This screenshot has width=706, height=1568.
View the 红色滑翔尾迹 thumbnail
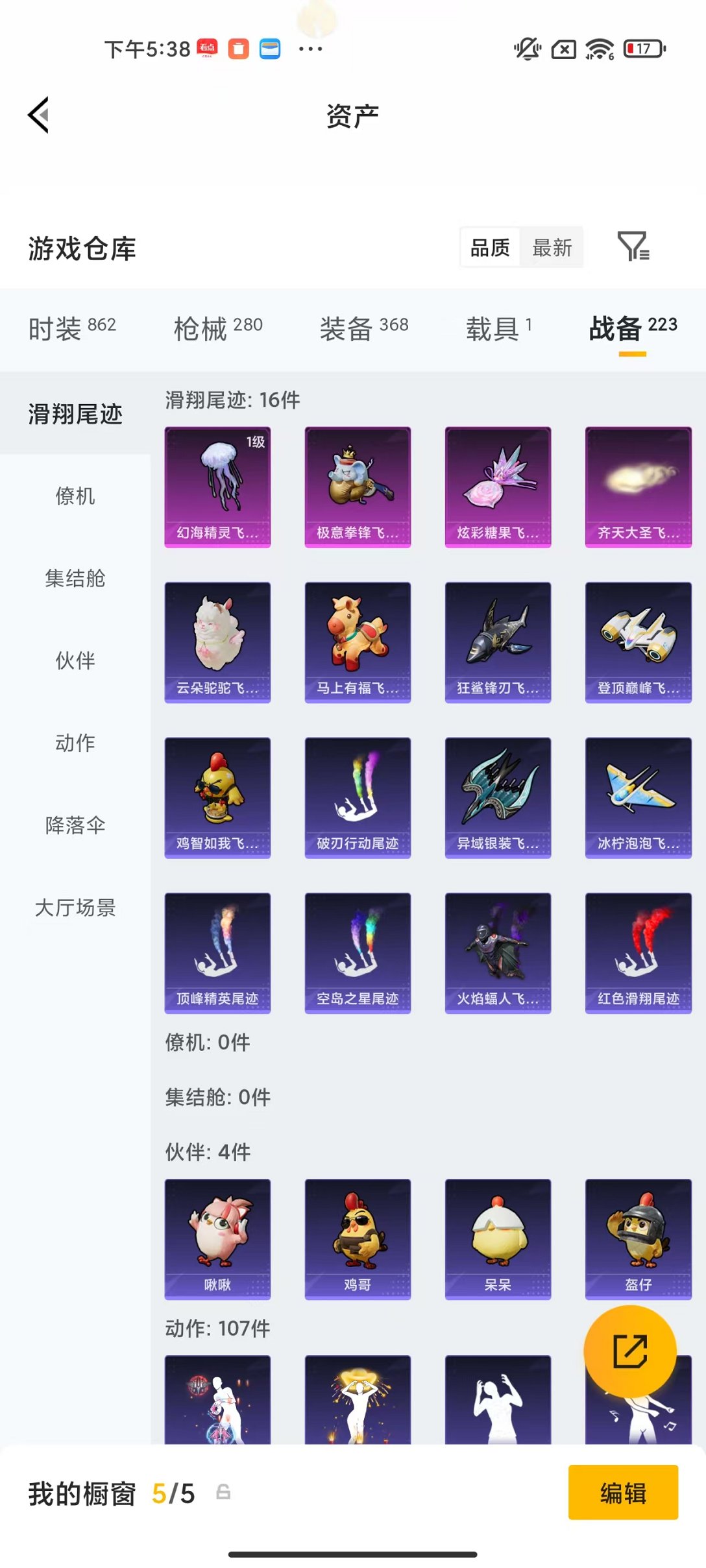point(638,952)
